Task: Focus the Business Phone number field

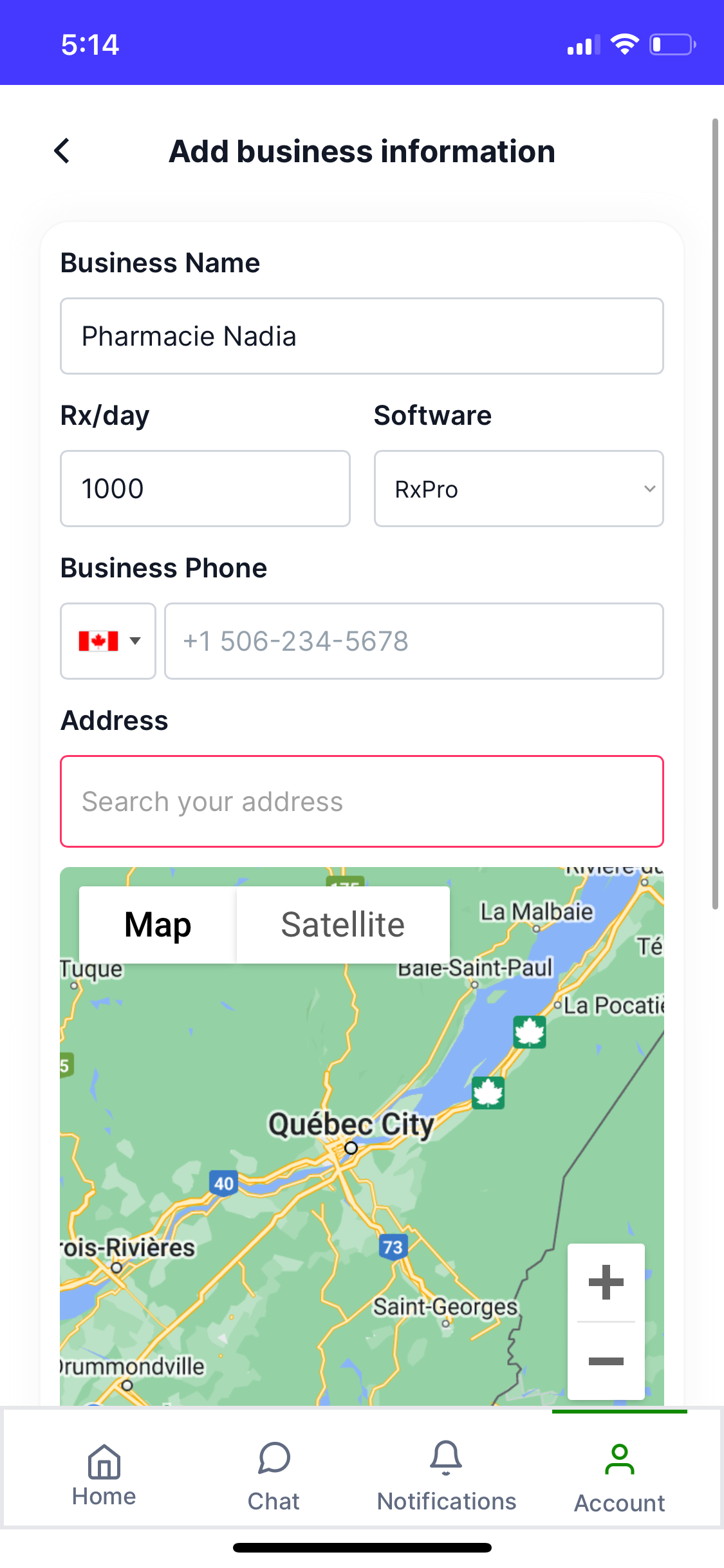Action: tap(414, 641)
